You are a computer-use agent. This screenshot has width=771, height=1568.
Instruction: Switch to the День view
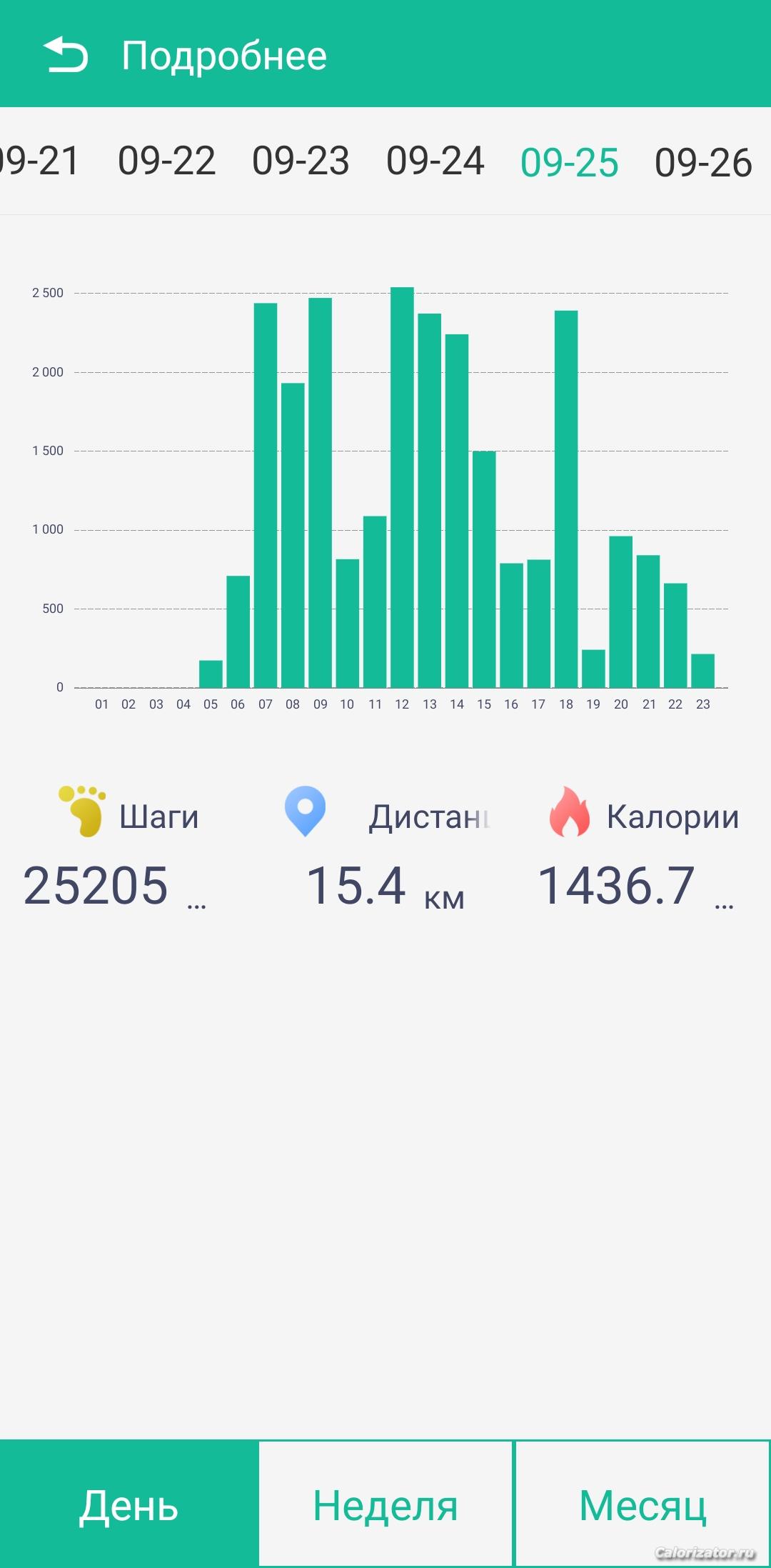click(128, 1505)
